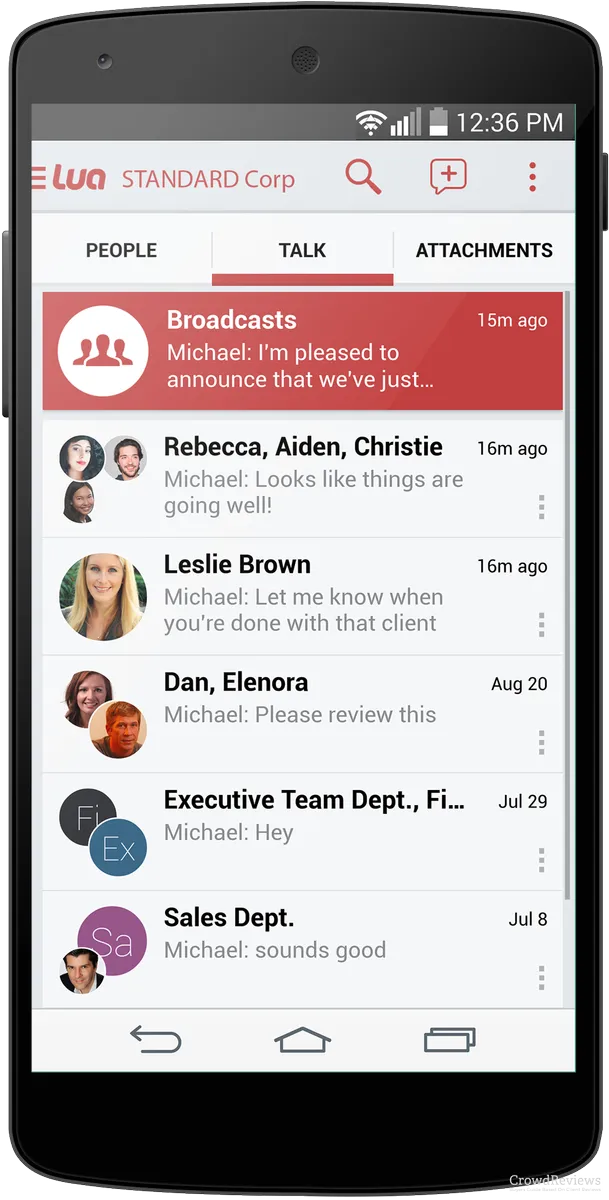Open the Leslie Brown conversation
Viewport: 609px width, 1200px height.
[302, 596]
